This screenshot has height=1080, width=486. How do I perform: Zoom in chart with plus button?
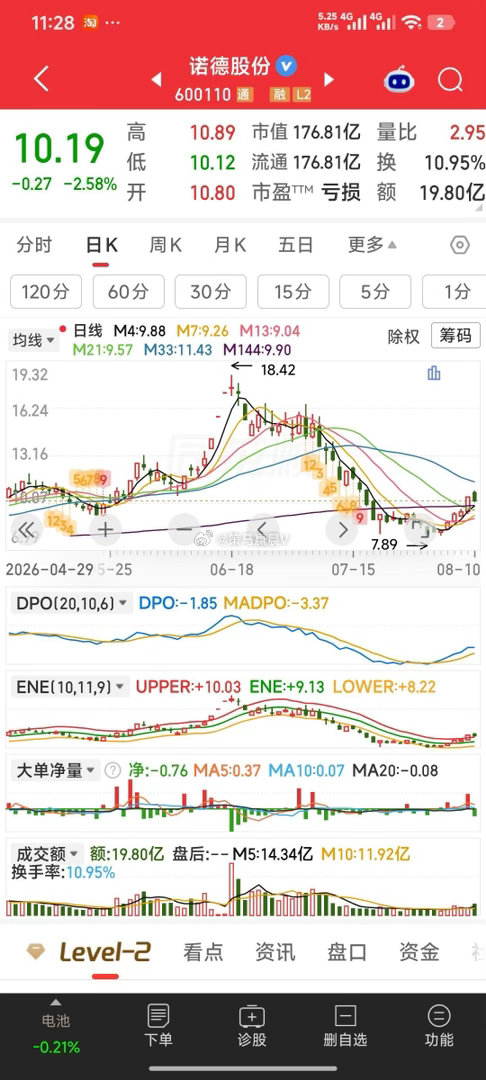coord(105,530)
